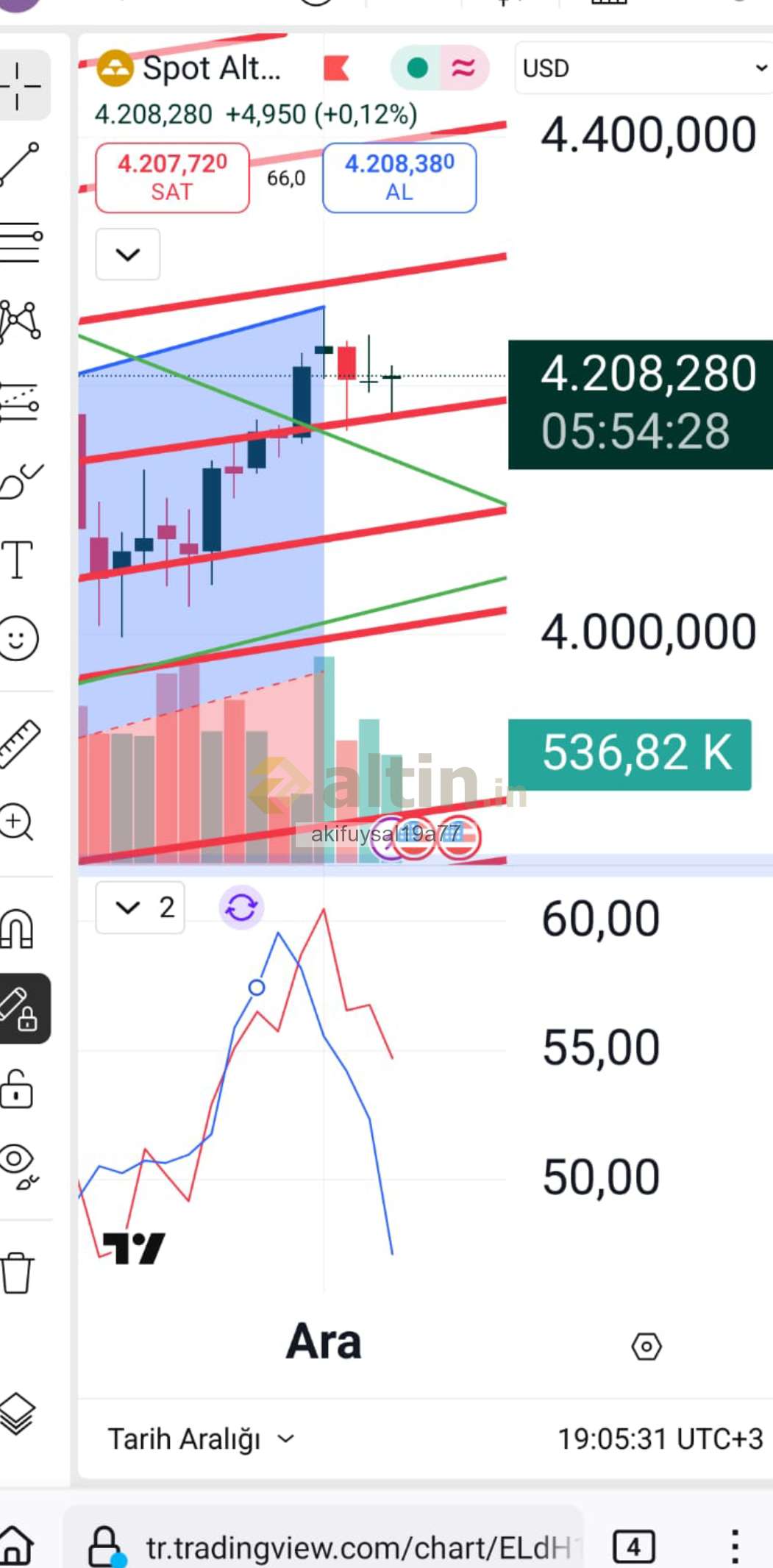This screenshot has height=1568, width=773.
Task: Open the browser tab switcher
Action: click(x=633, y=1547)
